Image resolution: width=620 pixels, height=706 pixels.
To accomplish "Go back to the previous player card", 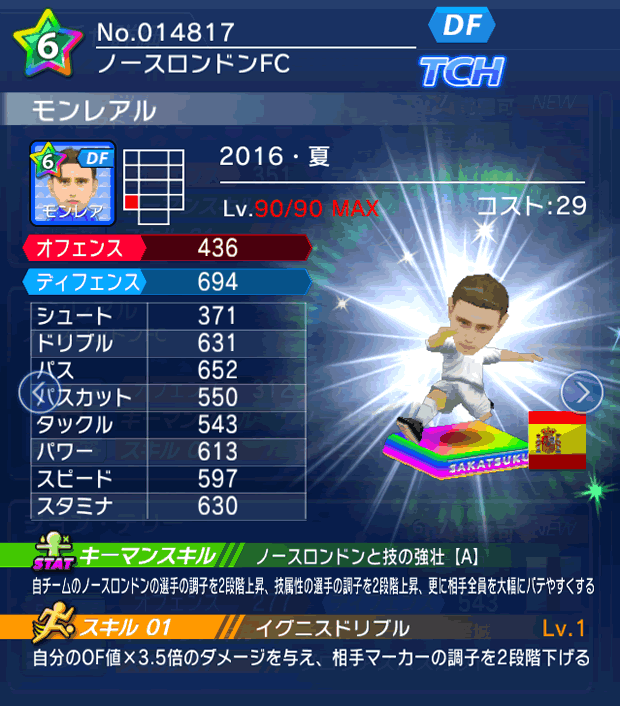I will pos(32,391).
